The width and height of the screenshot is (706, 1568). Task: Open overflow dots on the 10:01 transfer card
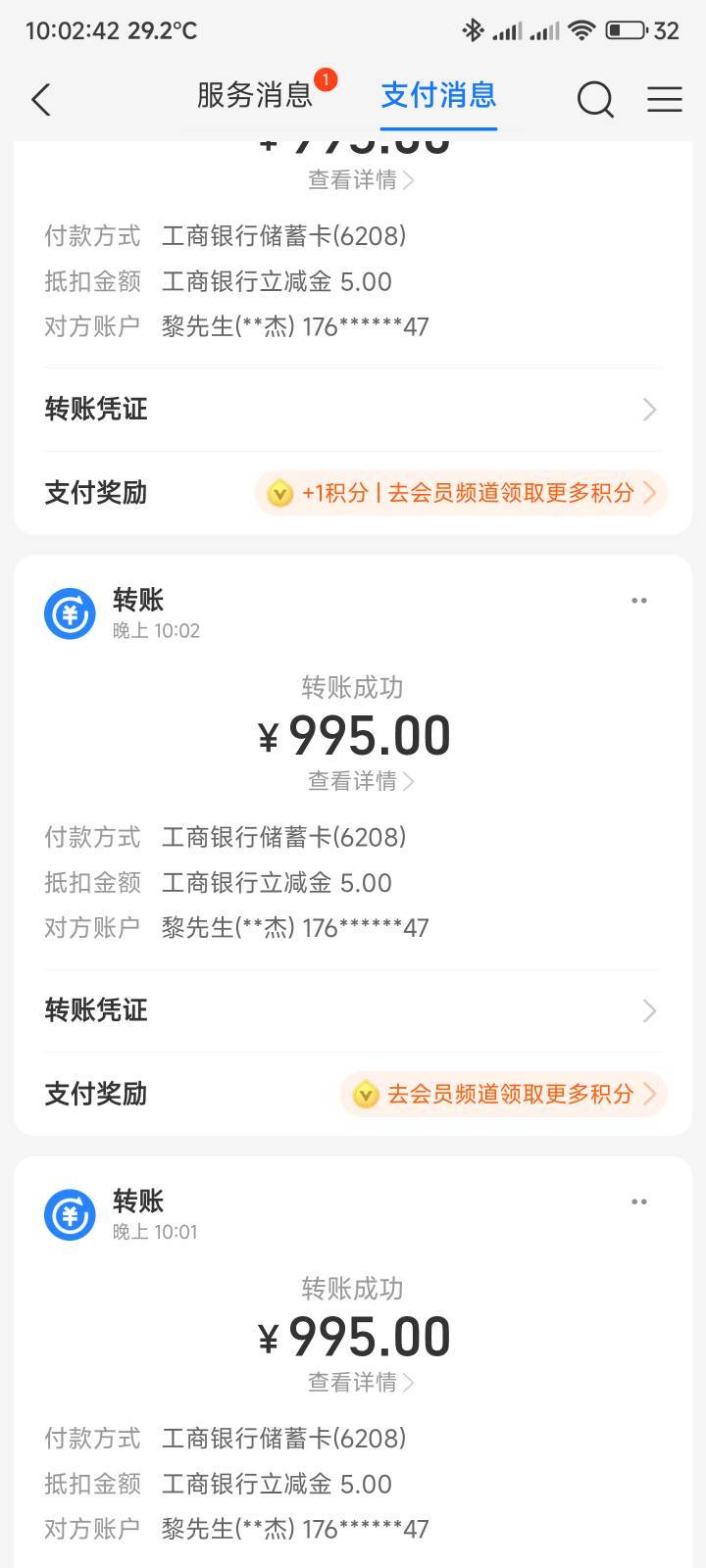(639, 1201)
